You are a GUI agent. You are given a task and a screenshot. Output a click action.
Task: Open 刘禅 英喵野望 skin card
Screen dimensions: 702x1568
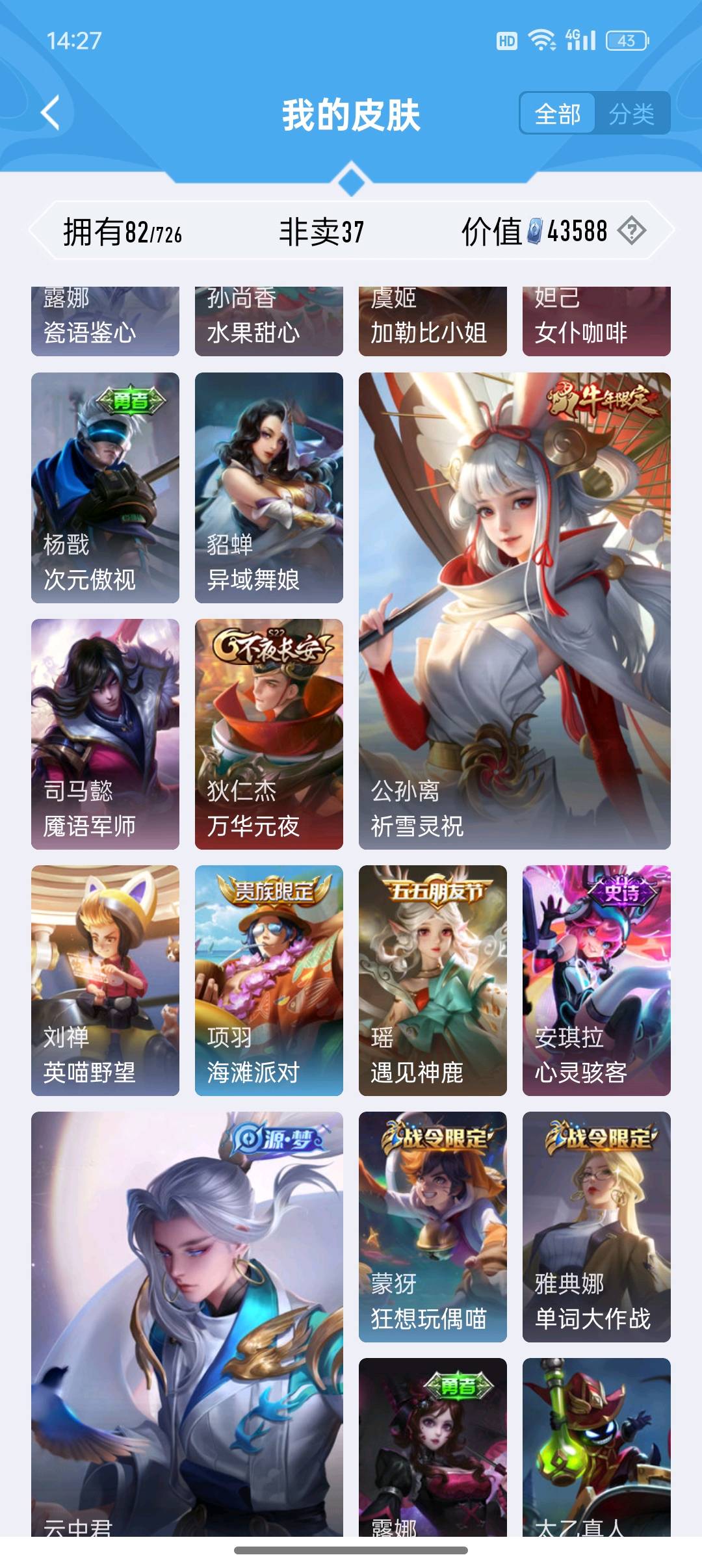[105, 980]
